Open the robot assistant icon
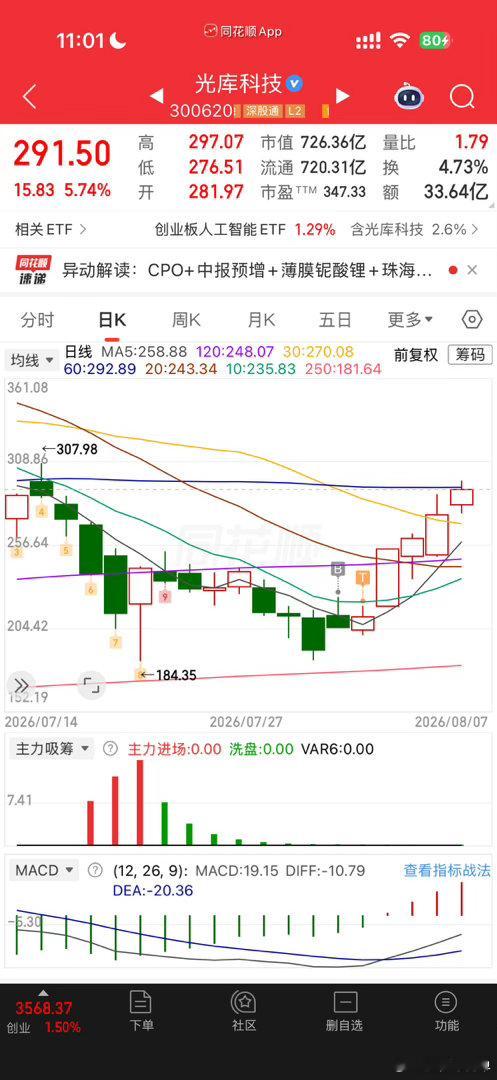The image size is (497, 1080). (x=409, y=96)
